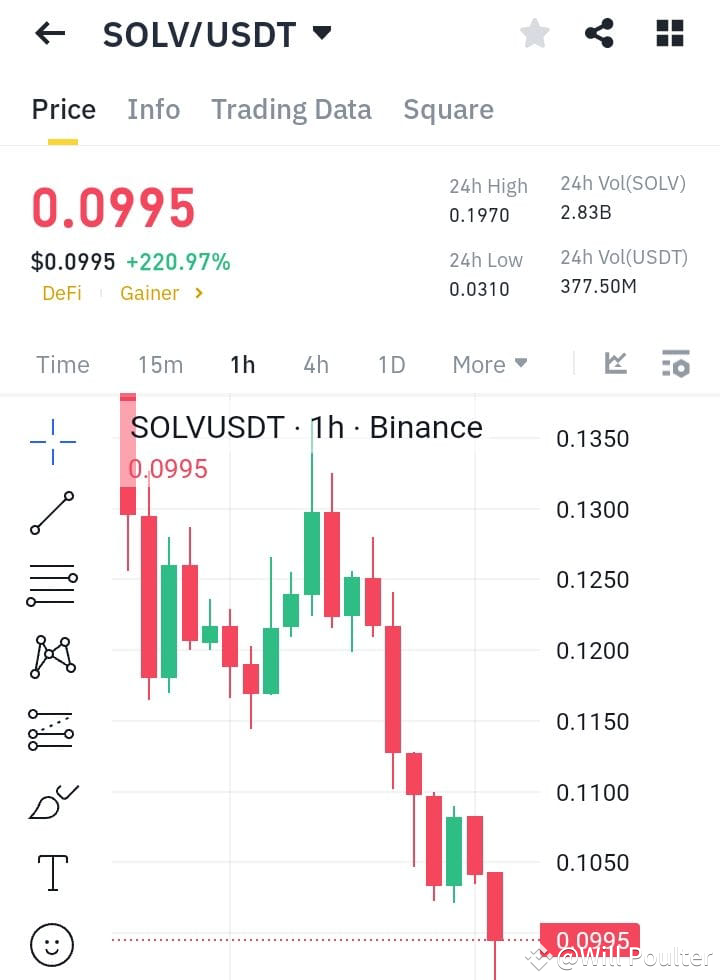
Task: Select the text annotation tool
Action: [x=52, y=872]
